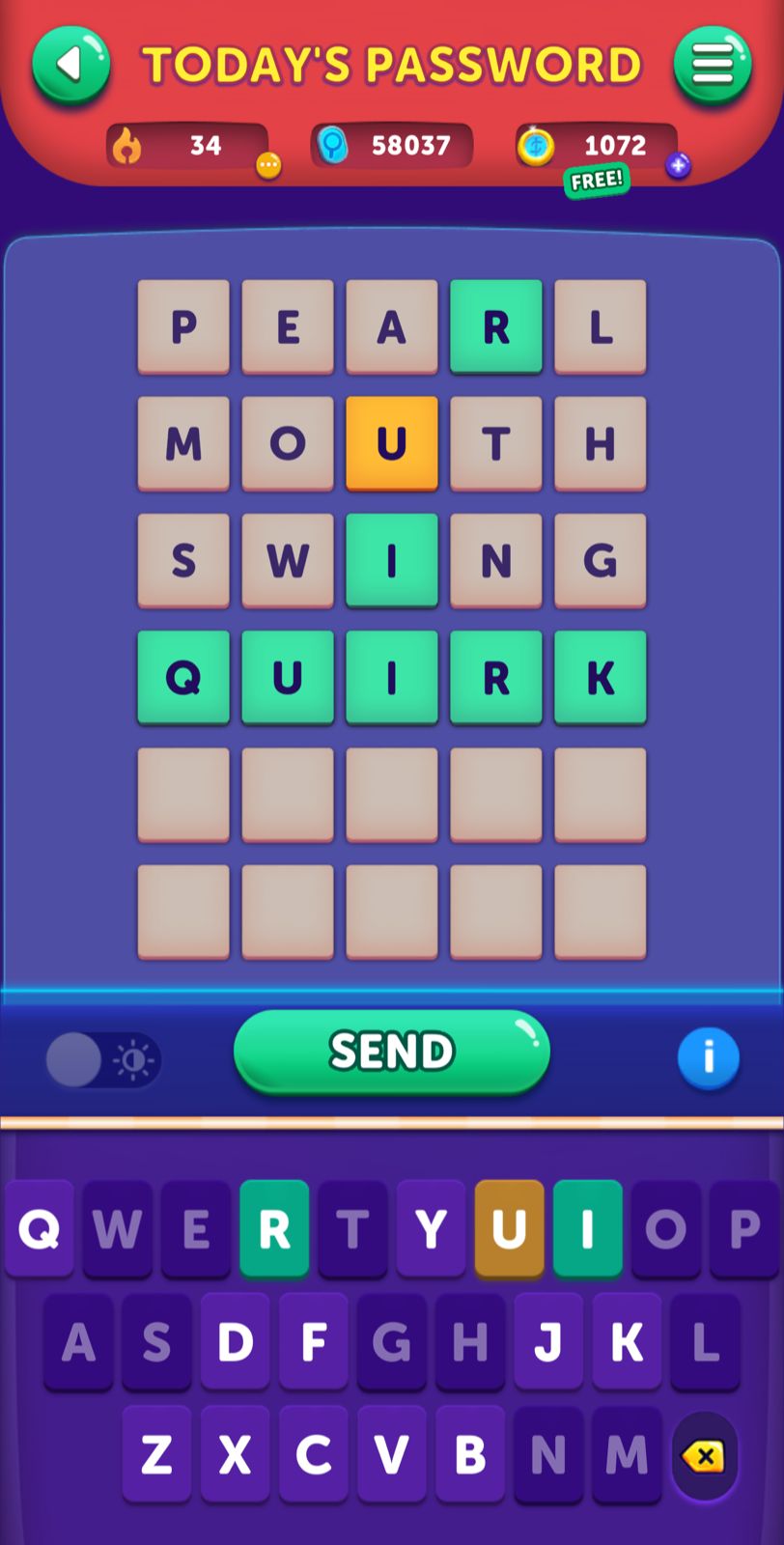
Task: Toggle the brightness mode switch
Action: point(102,1060)
